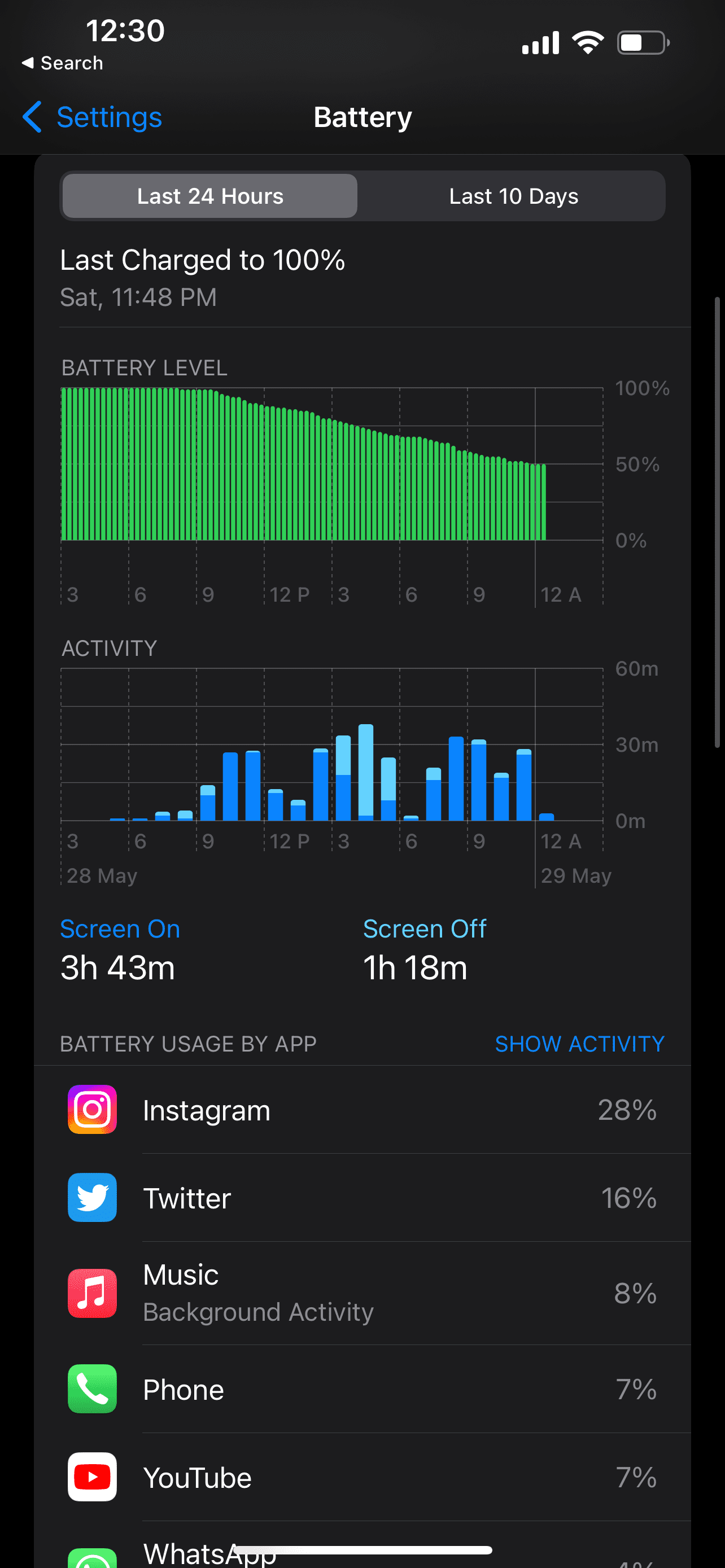This screenshot has width=725, height=1568.
Task: Select the Last 24 Hours segment
Action: (x=210, y=196)
